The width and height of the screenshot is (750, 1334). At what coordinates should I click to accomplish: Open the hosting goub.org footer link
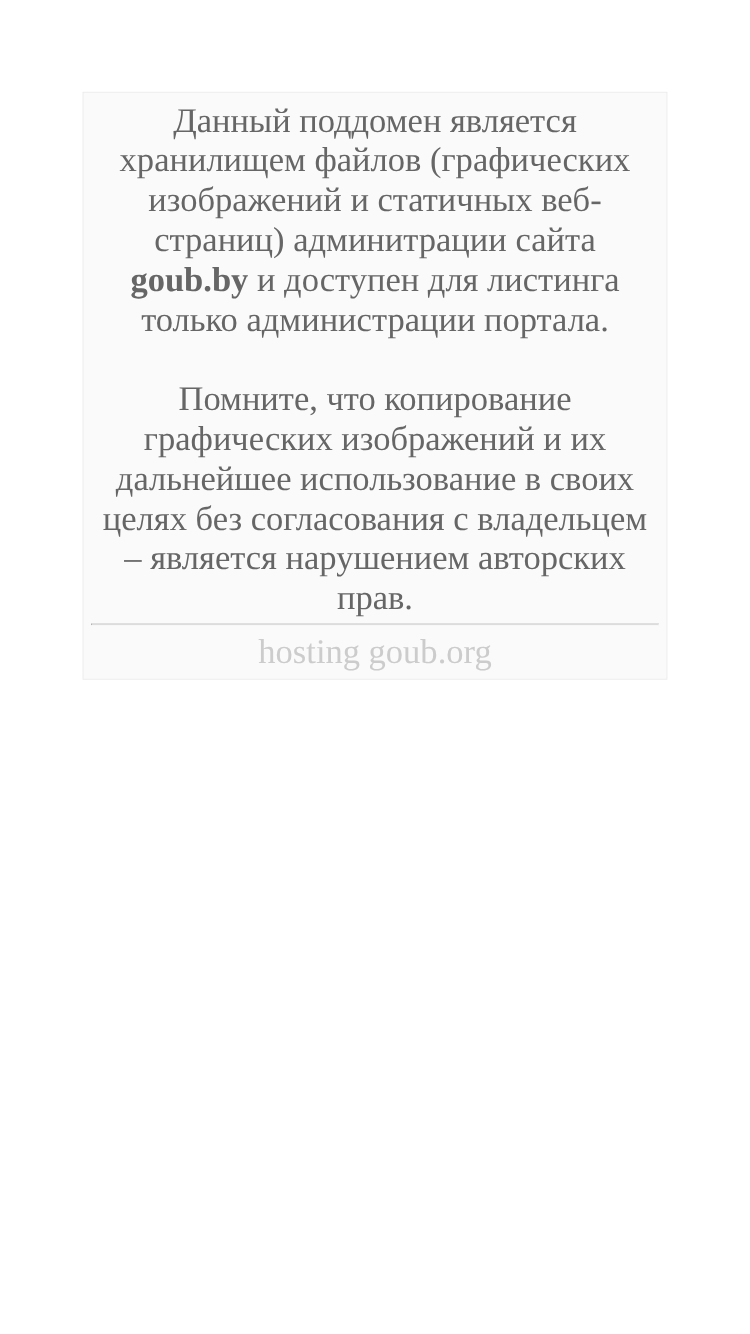pyautogui.click(x=375, y=653)
